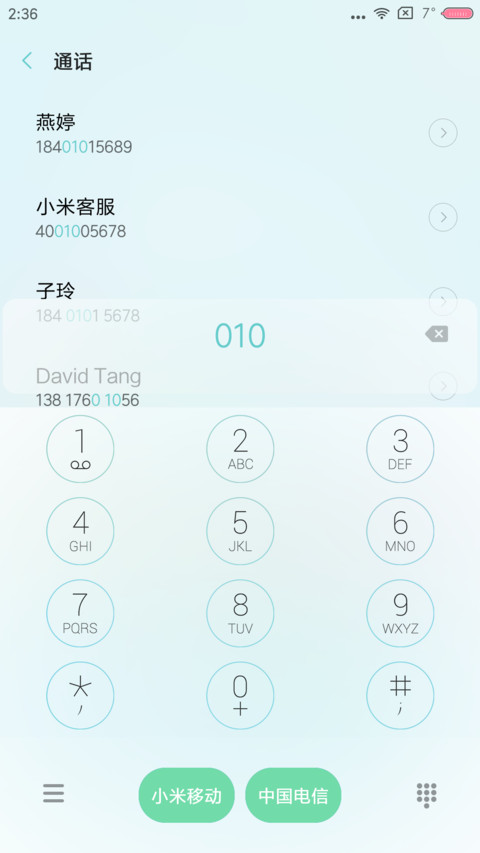Open details arrow for 小米客服

click(443, 217)
